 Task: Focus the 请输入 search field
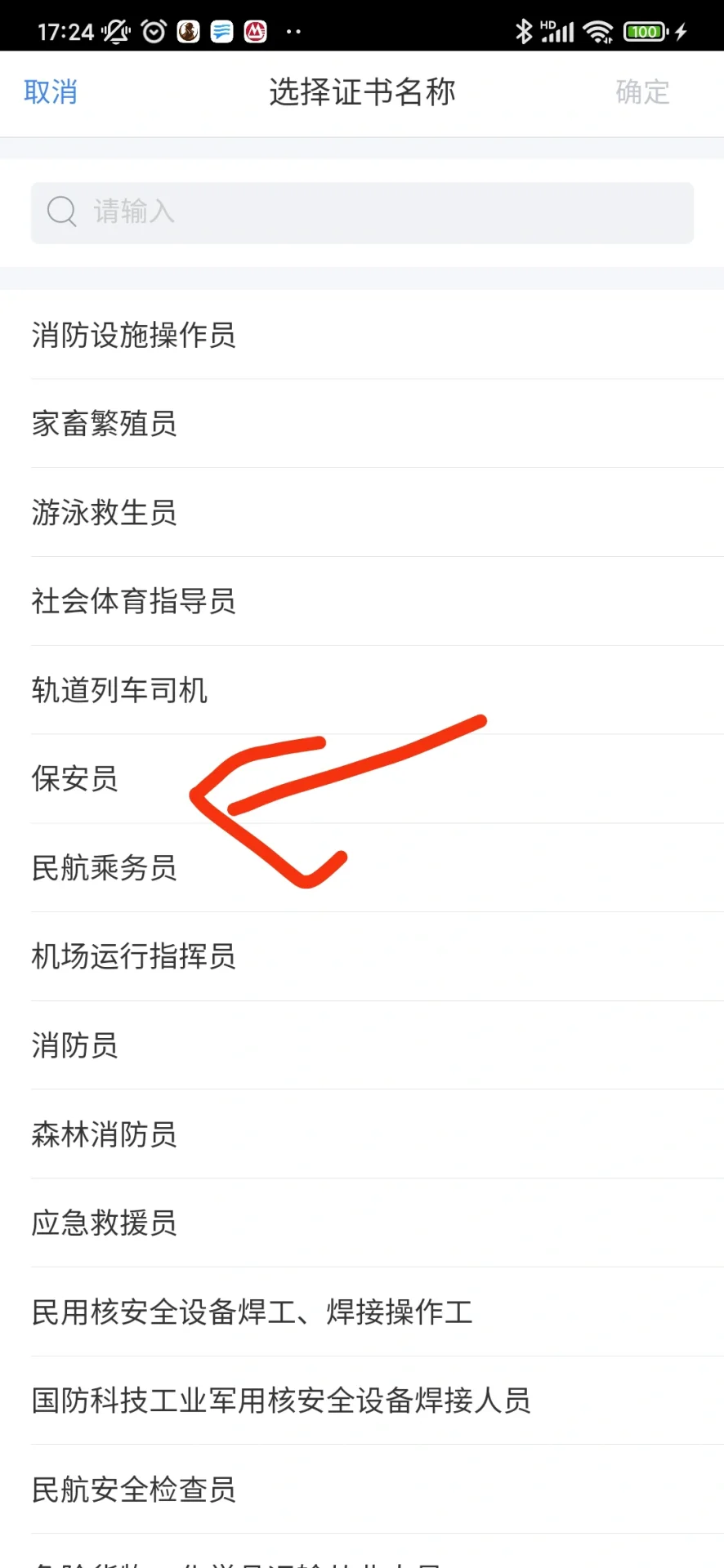point(362,212)
